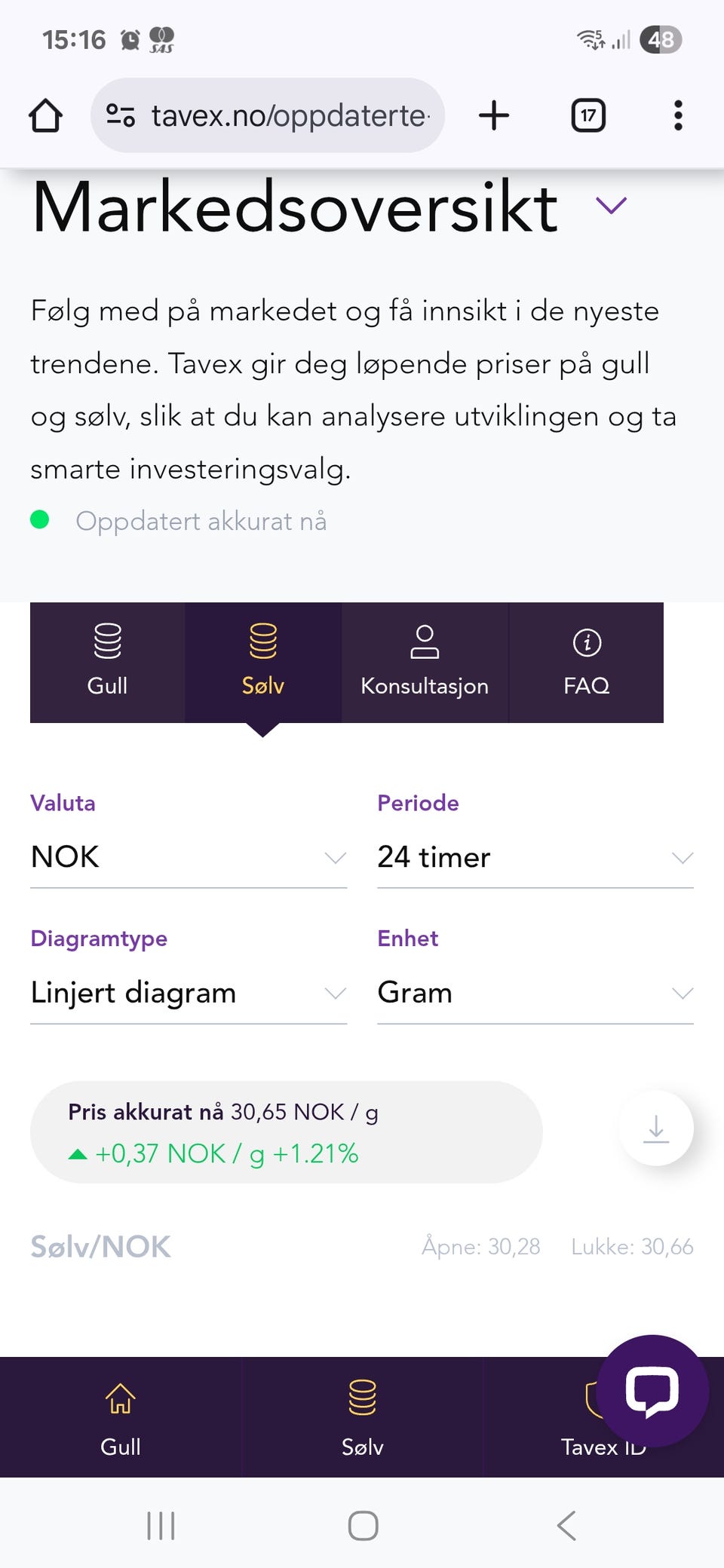724x1568 pixels.
Task: Open the tab switcher showing 17
Action: 588,115
